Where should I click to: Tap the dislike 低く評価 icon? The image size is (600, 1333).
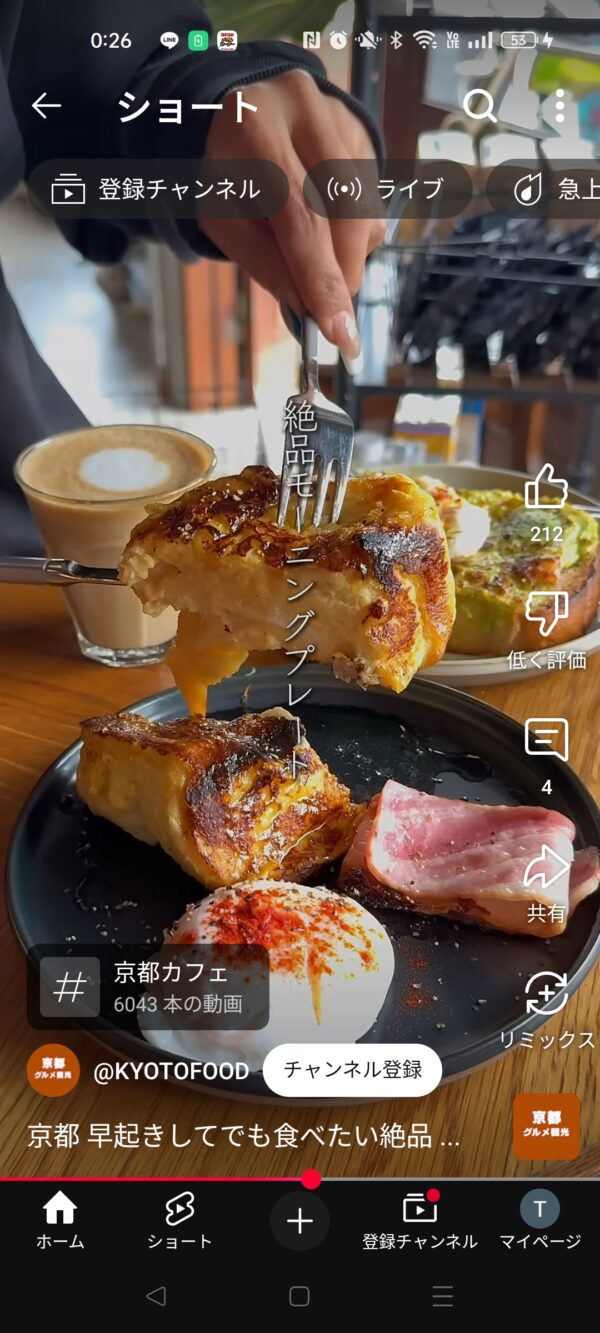tap(546, 615)
